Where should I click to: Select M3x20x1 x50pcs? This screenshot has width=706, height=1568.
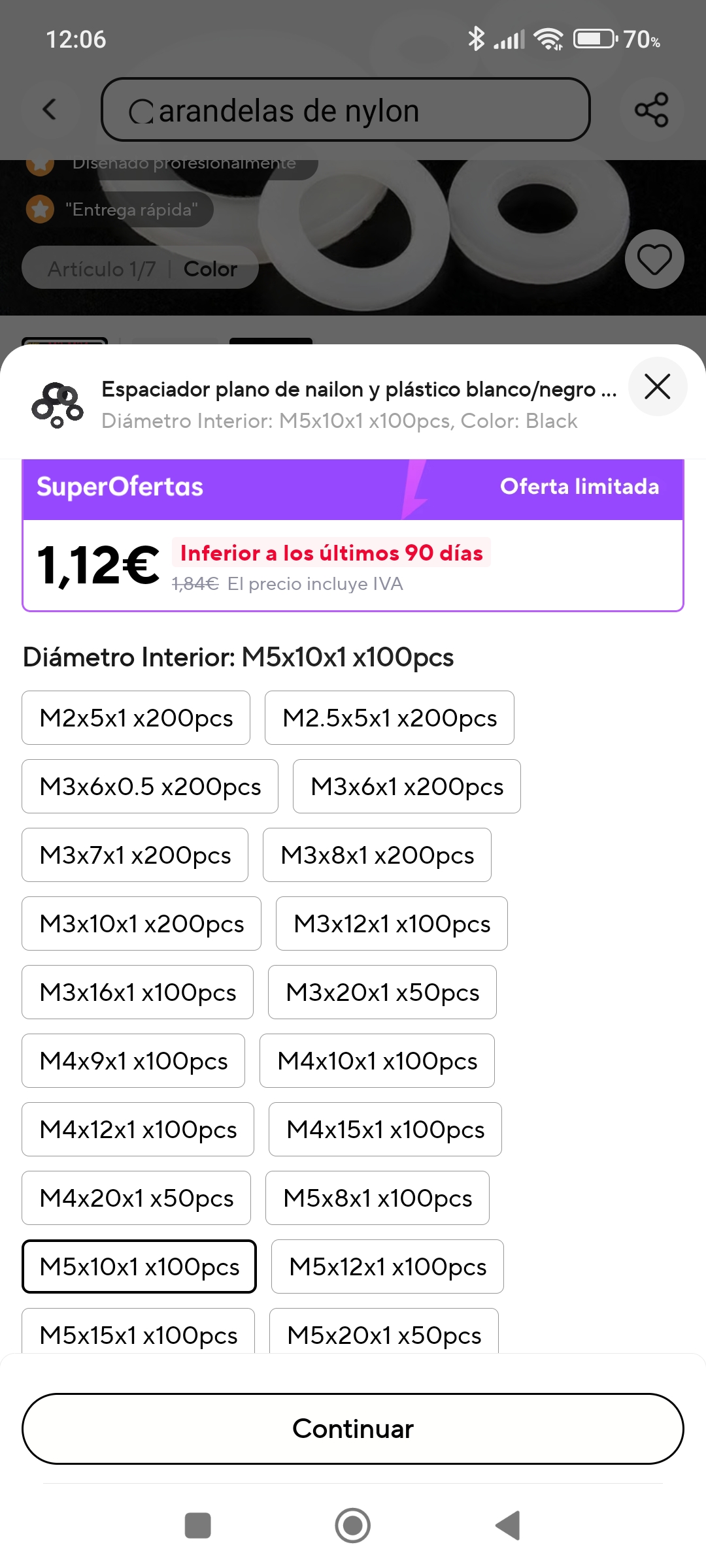[x=382, y=992]
